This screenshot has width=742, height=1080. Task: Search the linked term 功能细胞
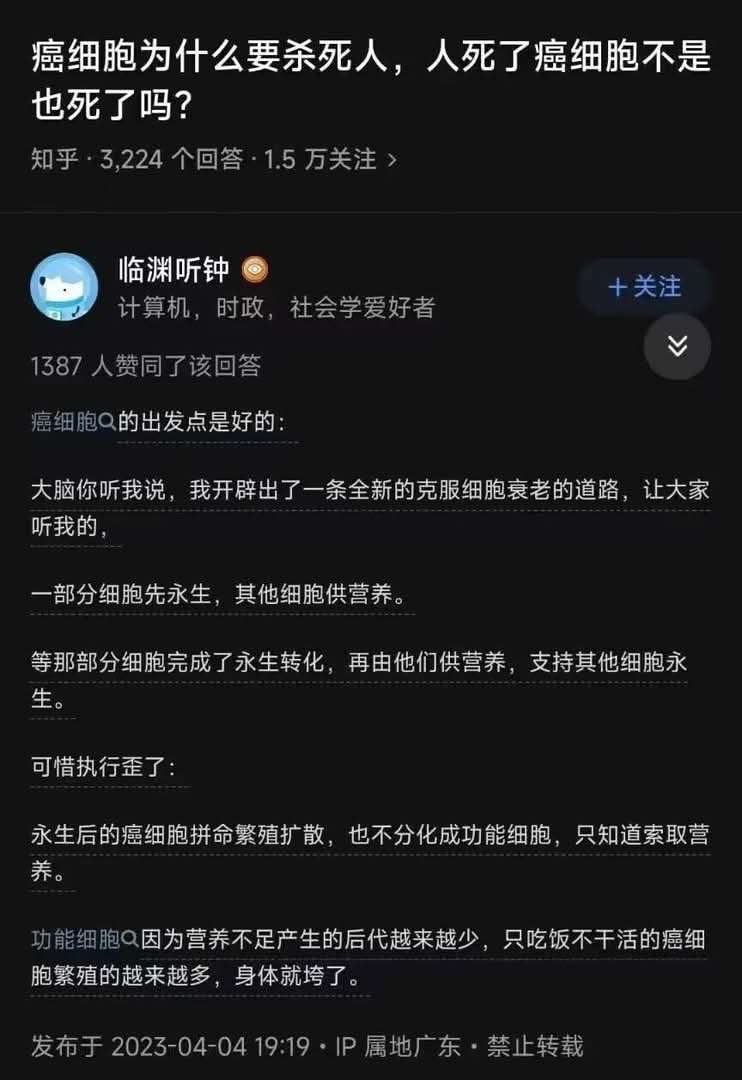click(x=84, y=939)
